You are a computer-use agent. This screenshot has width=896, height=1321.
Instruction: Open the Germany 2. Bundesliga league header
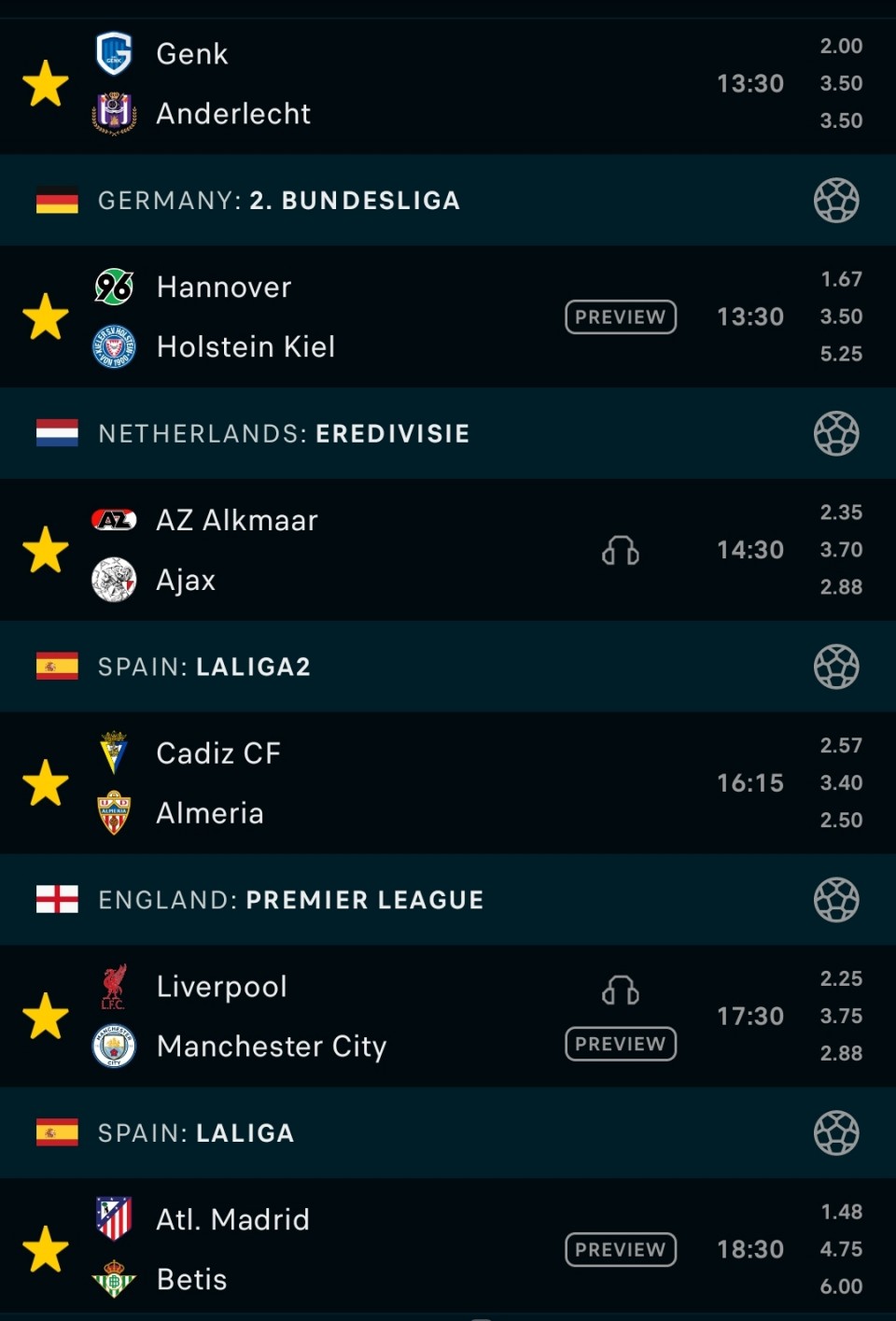coord(280,201)
